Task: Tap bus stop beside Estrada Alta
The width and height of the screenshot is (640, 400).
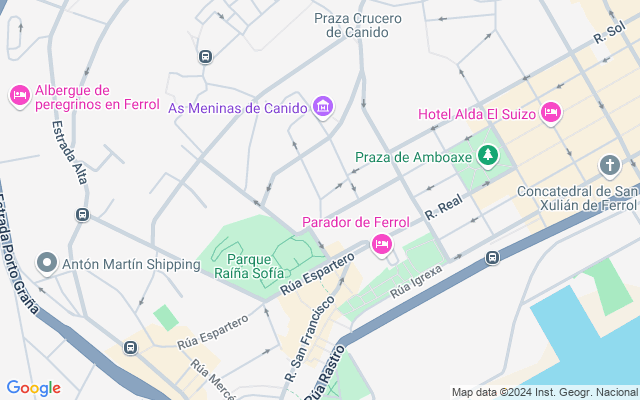Action: point(82,214)
